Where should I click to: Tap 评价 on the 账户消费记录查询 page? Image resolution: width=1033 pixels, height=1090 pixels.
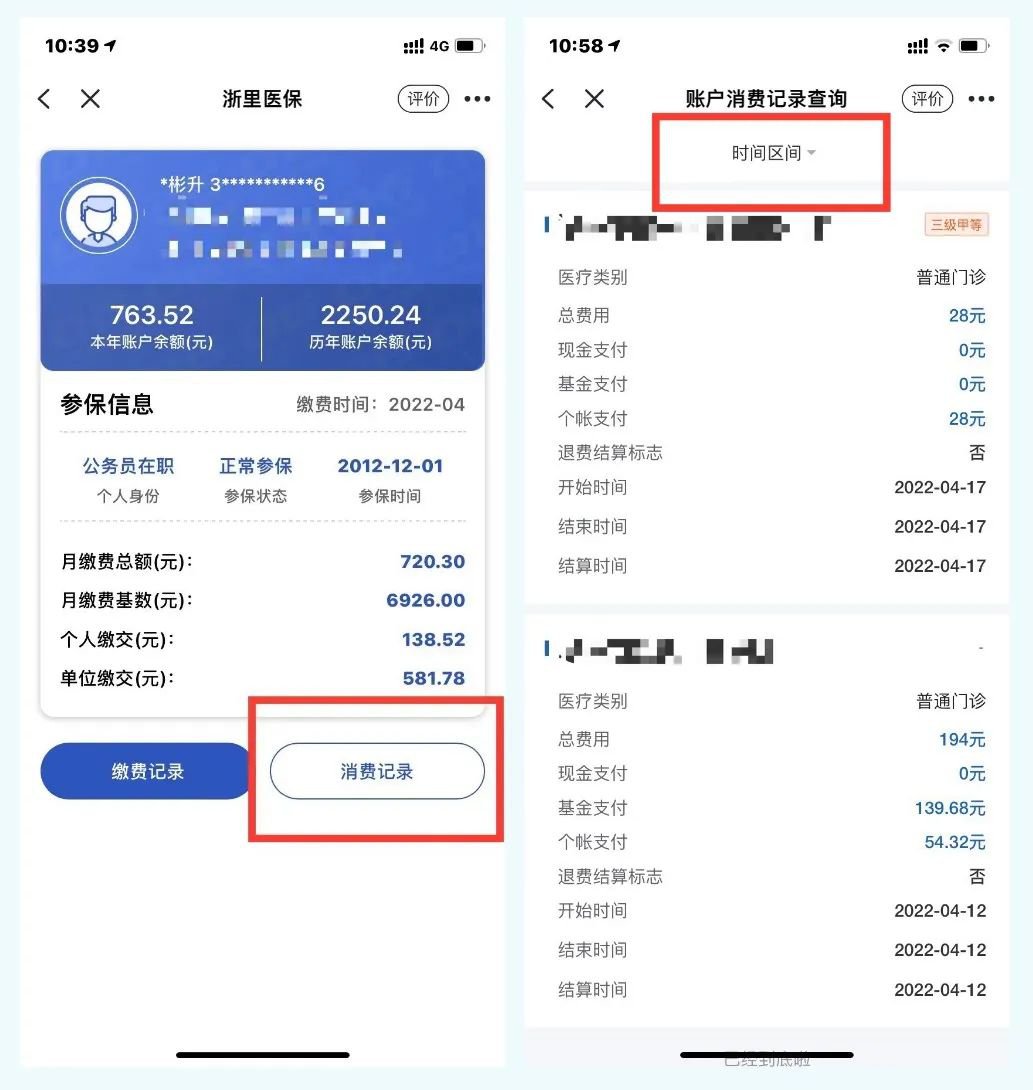coord(927,99)
